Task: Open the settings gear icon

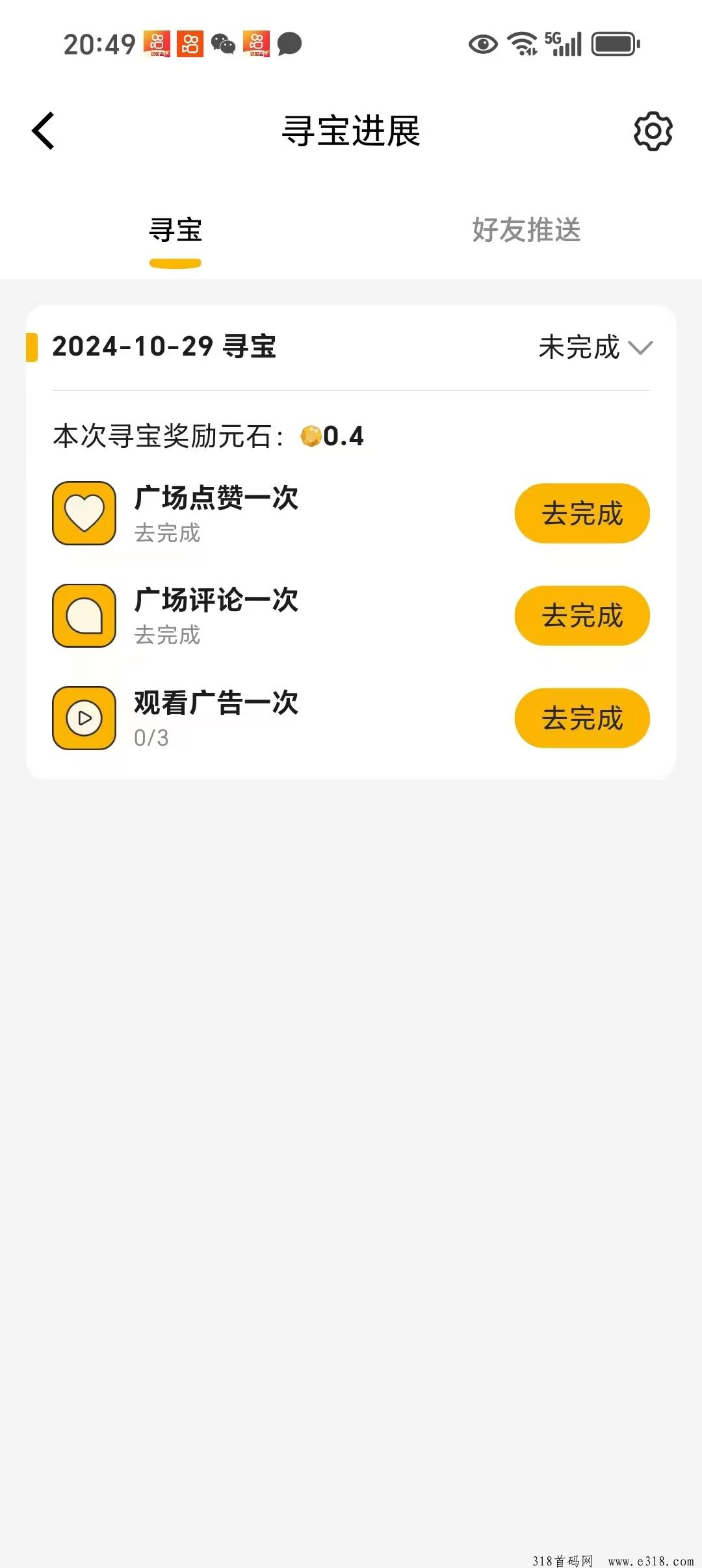Action: pyautogui.click(x=653, y=131)
